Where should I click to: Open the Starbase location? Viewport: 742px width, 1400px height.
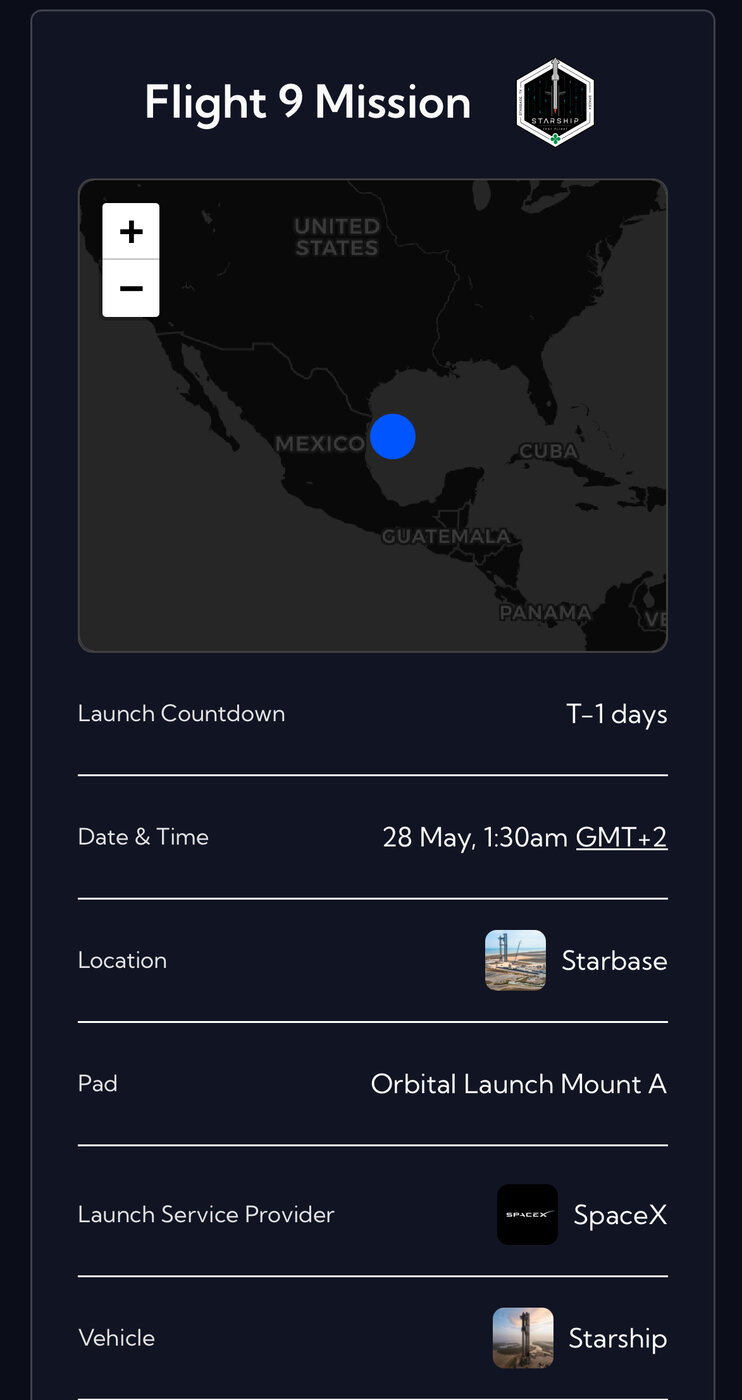pyautogui.click(x=576, y=960)
